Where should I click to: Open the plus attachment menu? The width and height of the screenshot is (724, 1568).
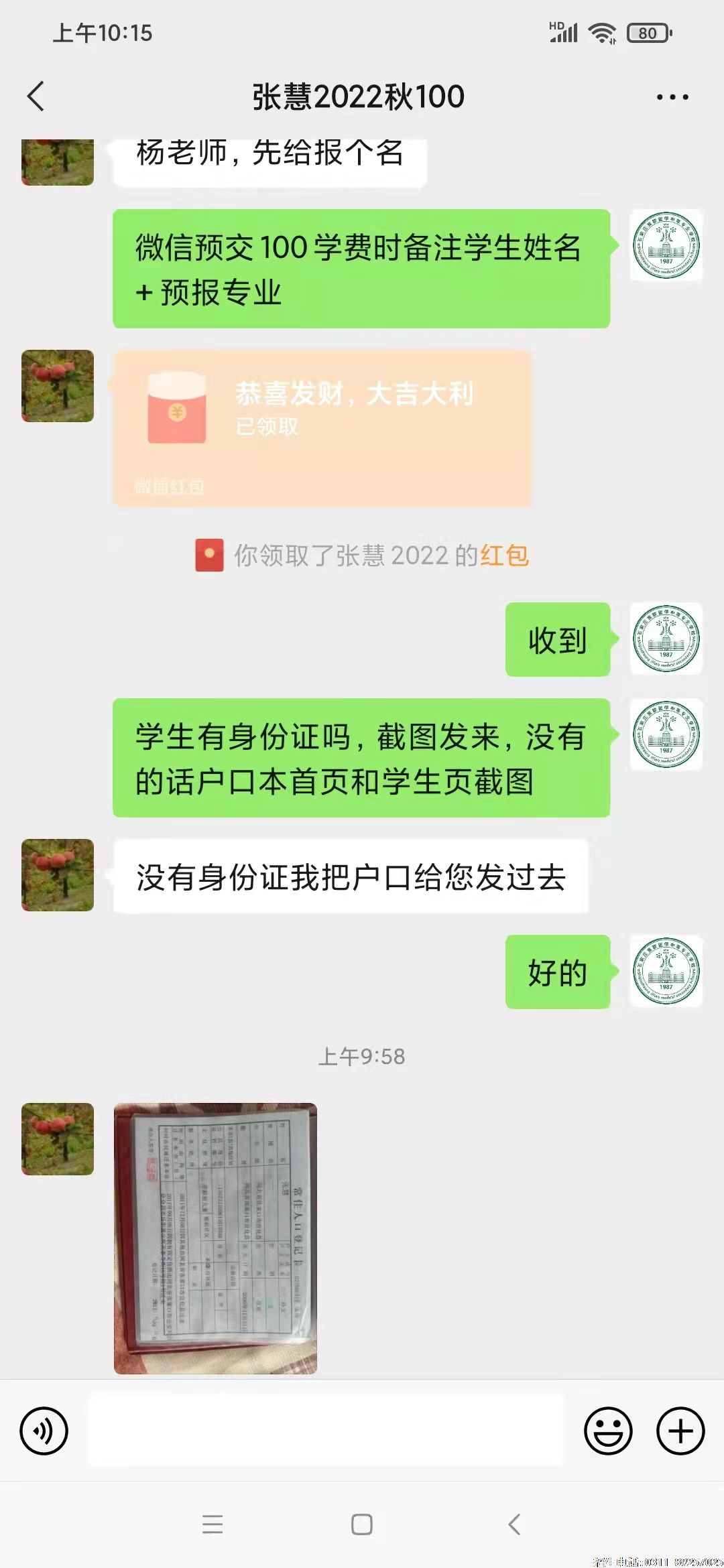click(x=680, y=1431)
